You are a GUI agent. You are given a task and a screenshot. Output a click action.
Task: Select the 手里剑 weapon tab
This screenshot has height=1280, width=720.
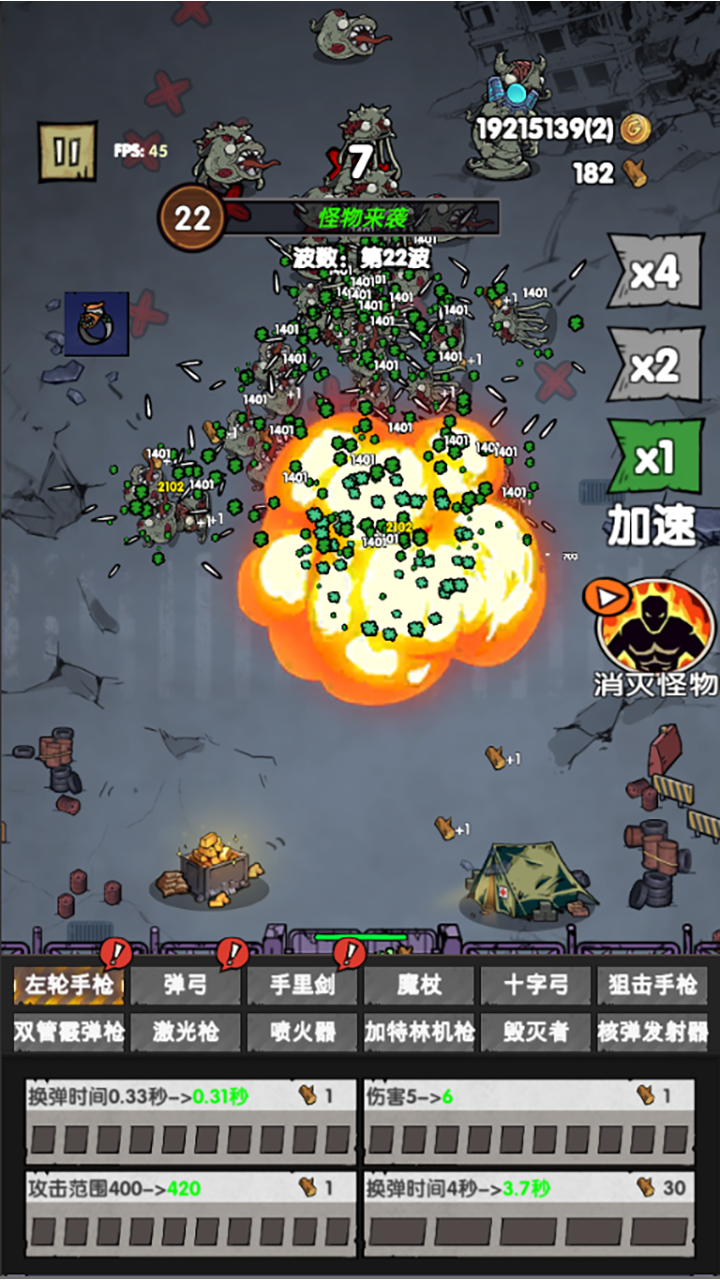(301, 985)
